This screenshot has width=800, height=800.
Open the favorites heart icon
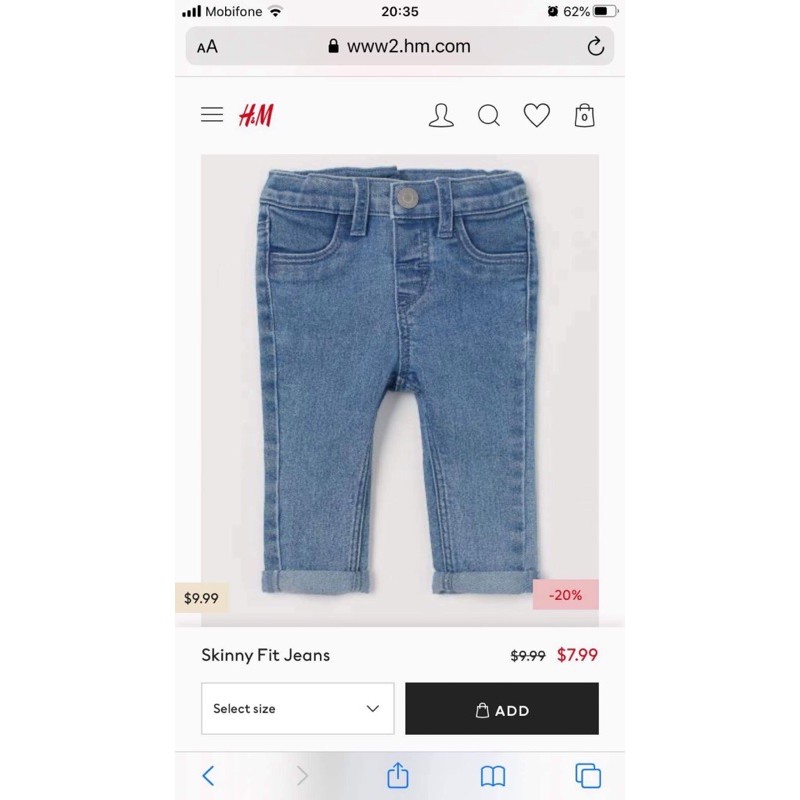point(537,116)
